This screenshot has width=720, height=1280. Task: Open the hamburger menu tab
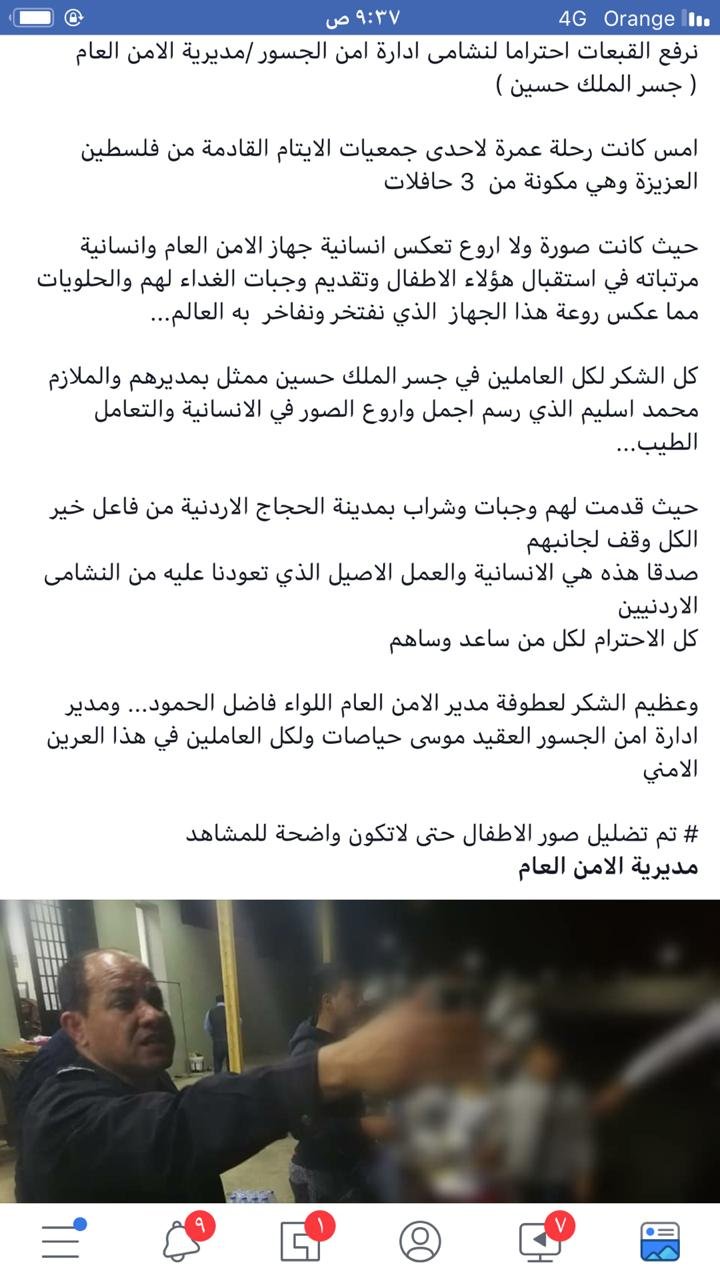(60, 1242)
